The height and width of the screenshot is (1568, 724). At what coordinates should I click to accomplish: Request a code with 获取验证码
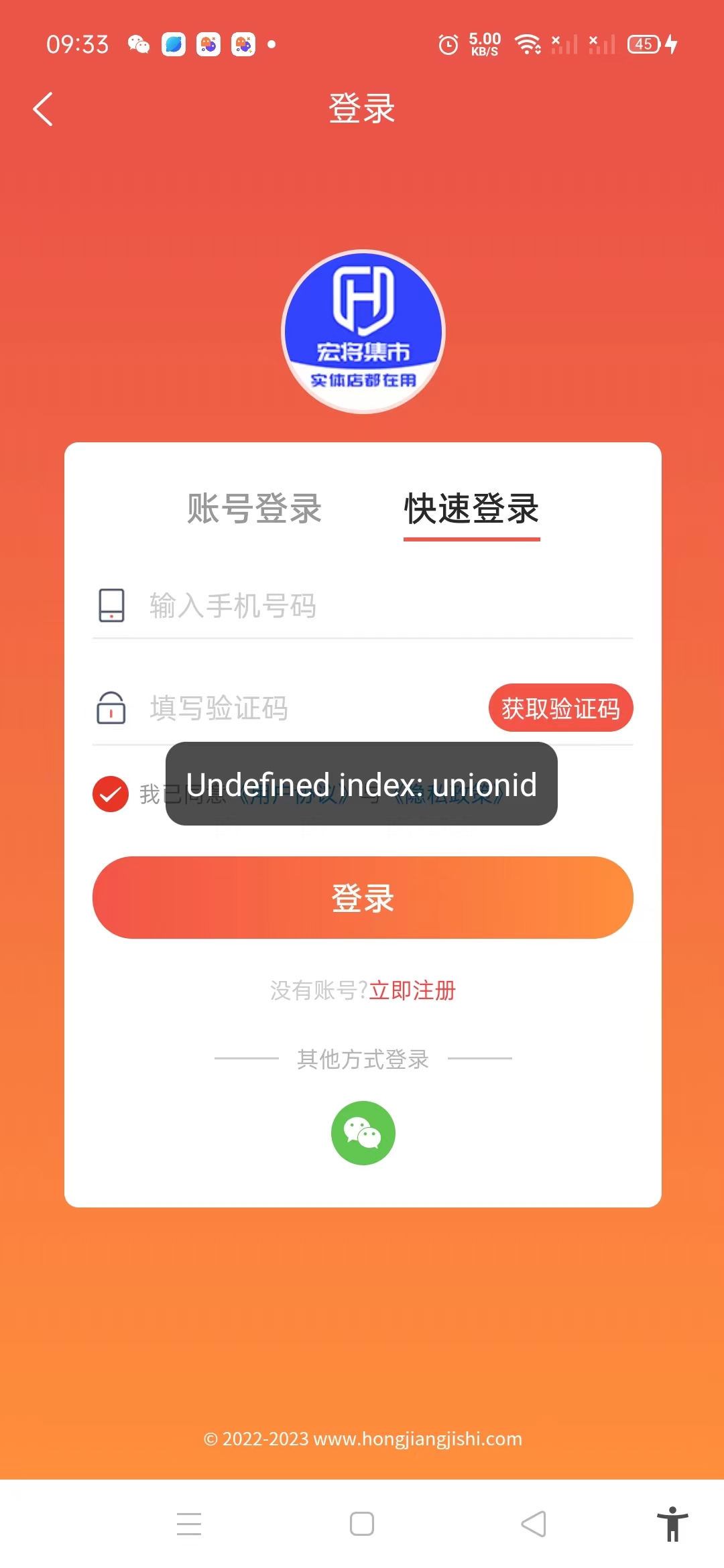tap(560, 708)
